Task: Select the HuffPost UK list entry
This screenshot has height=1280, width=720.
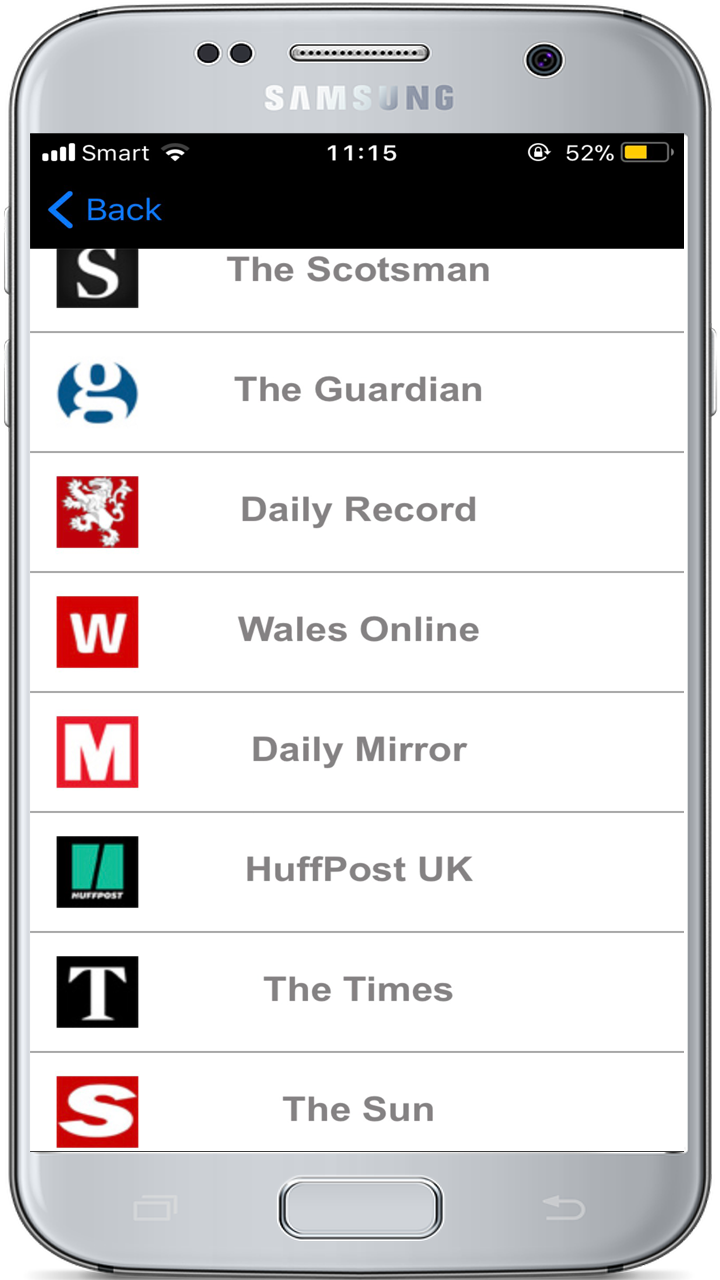Action: [x=358, y=870]
